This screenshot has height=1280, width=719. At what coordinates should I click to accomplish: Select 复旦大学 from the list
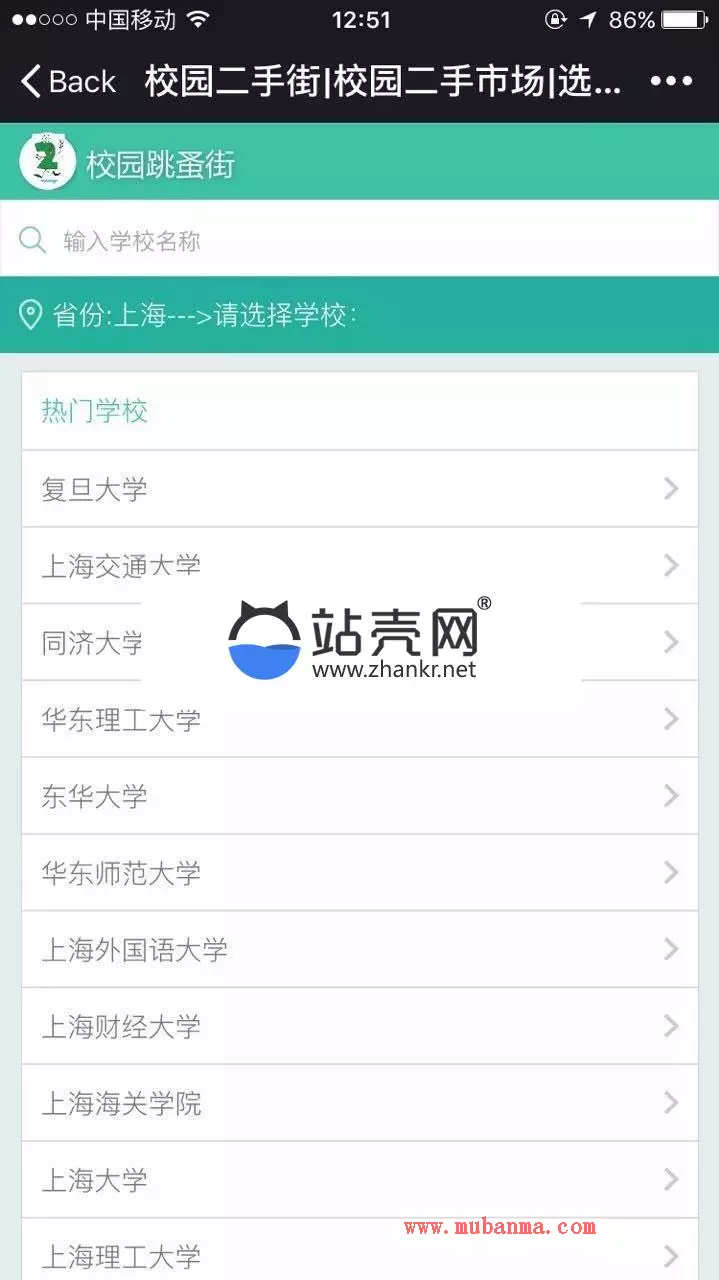pos(359,489)
